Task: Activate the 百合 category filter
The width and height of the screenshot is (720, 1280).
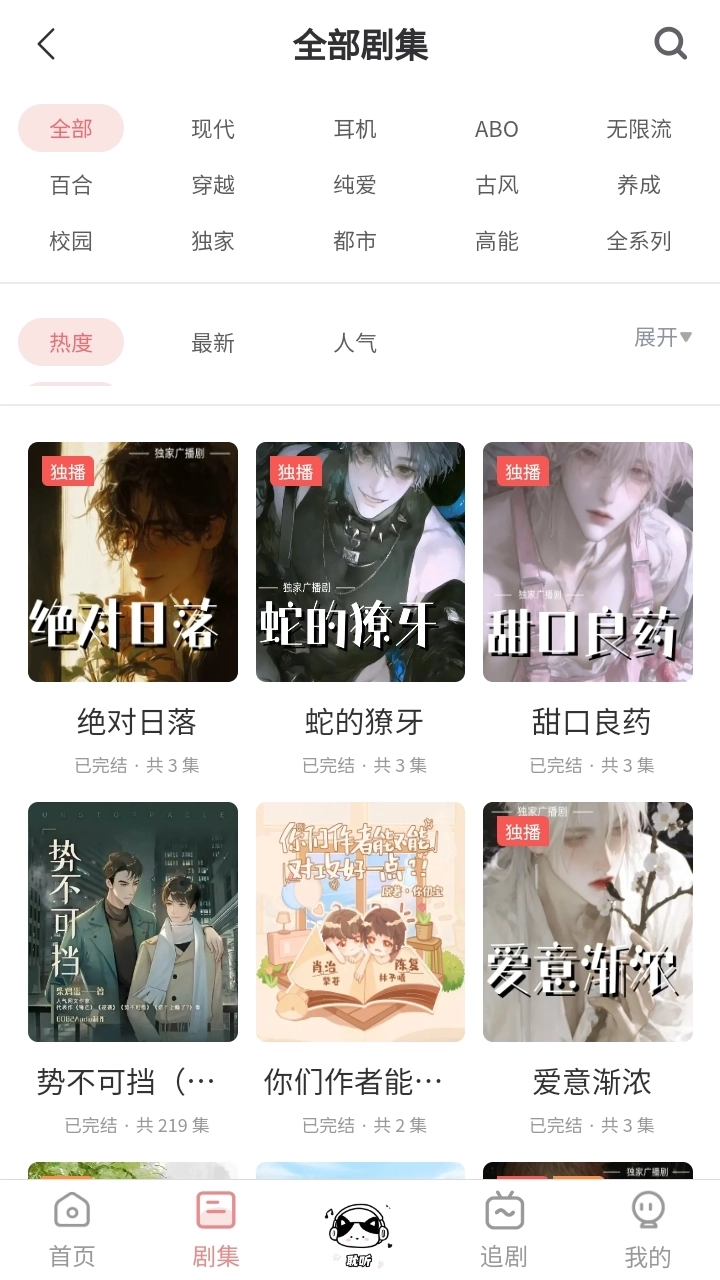Action: coord(69,184)
